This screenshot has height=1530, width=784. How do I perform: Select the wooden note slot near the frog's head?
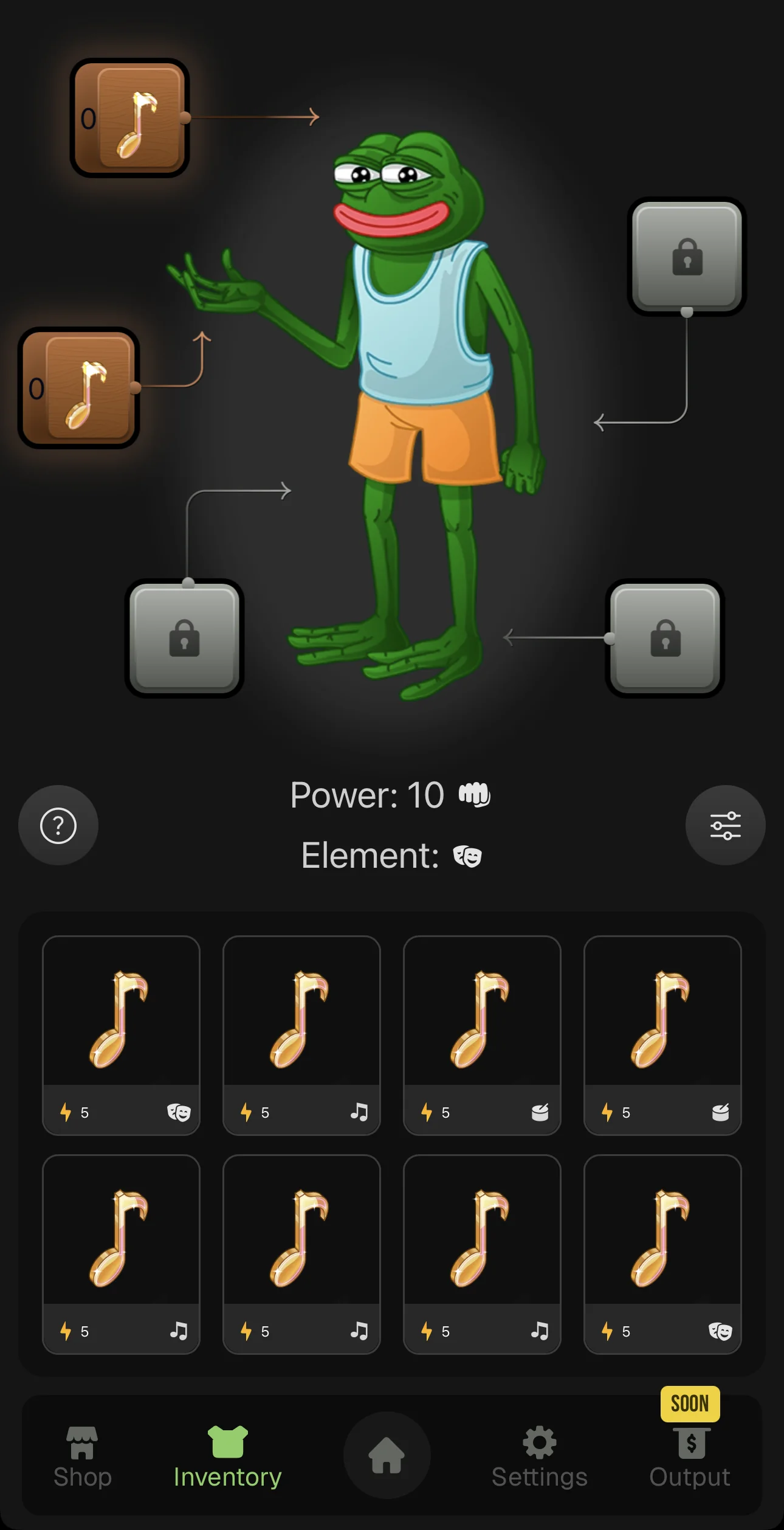130,118
